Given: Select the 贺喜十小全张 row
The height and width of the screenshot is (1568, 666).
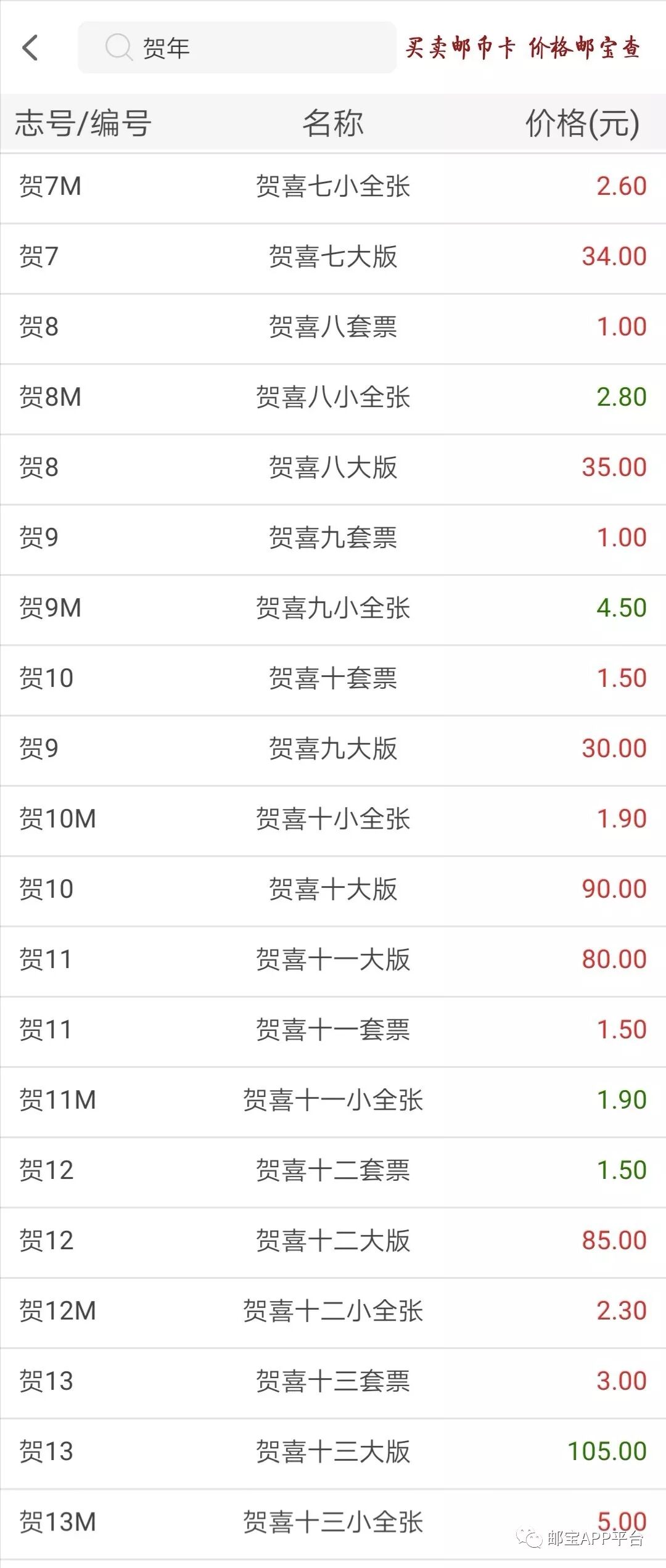Looking at the screenshot, I should [333, 819].
